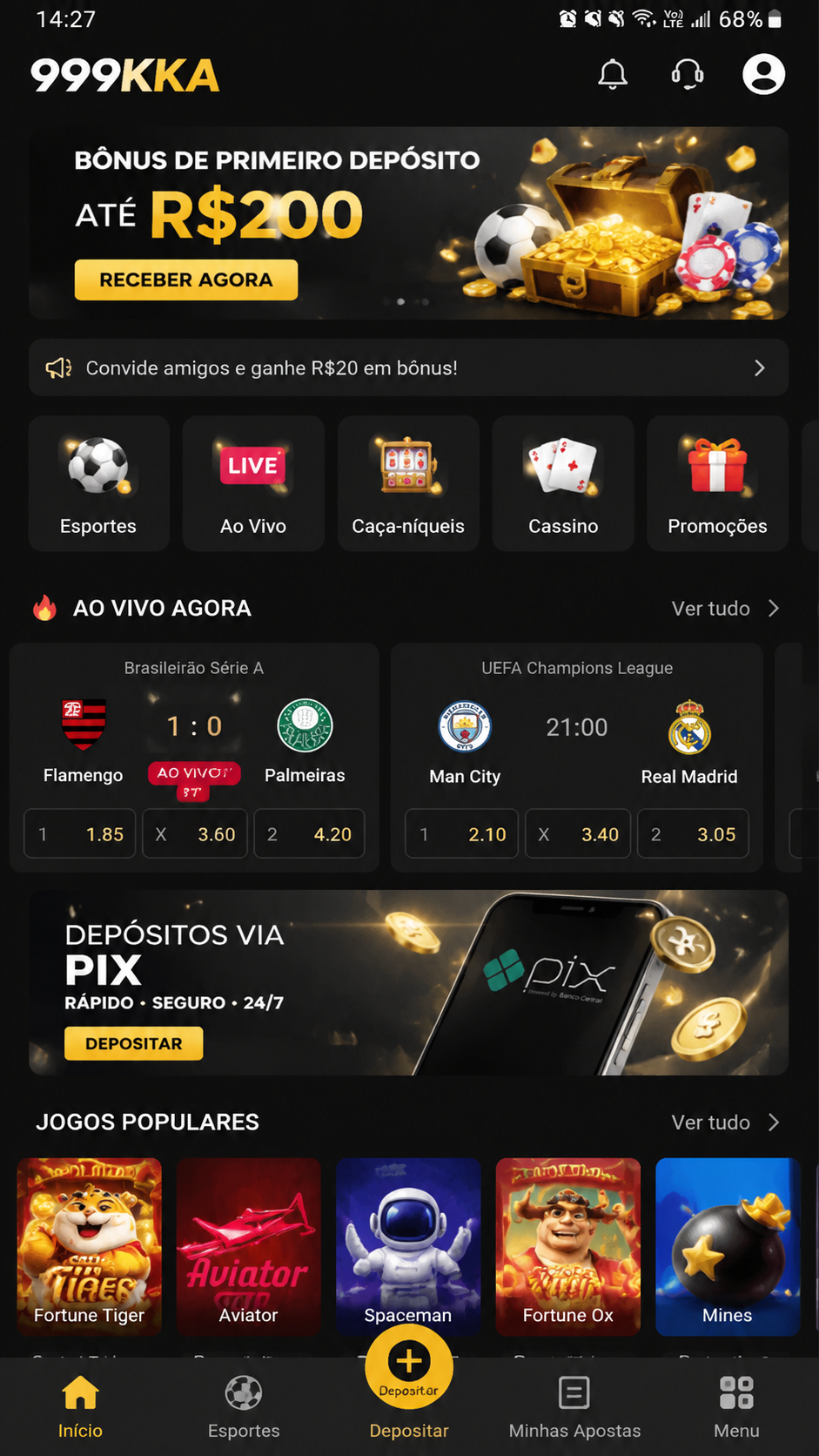This screenshot has width=819, height=1456.
Task: Select the 1.85 odds for Flamengo
Action: (x=80, y=833)
